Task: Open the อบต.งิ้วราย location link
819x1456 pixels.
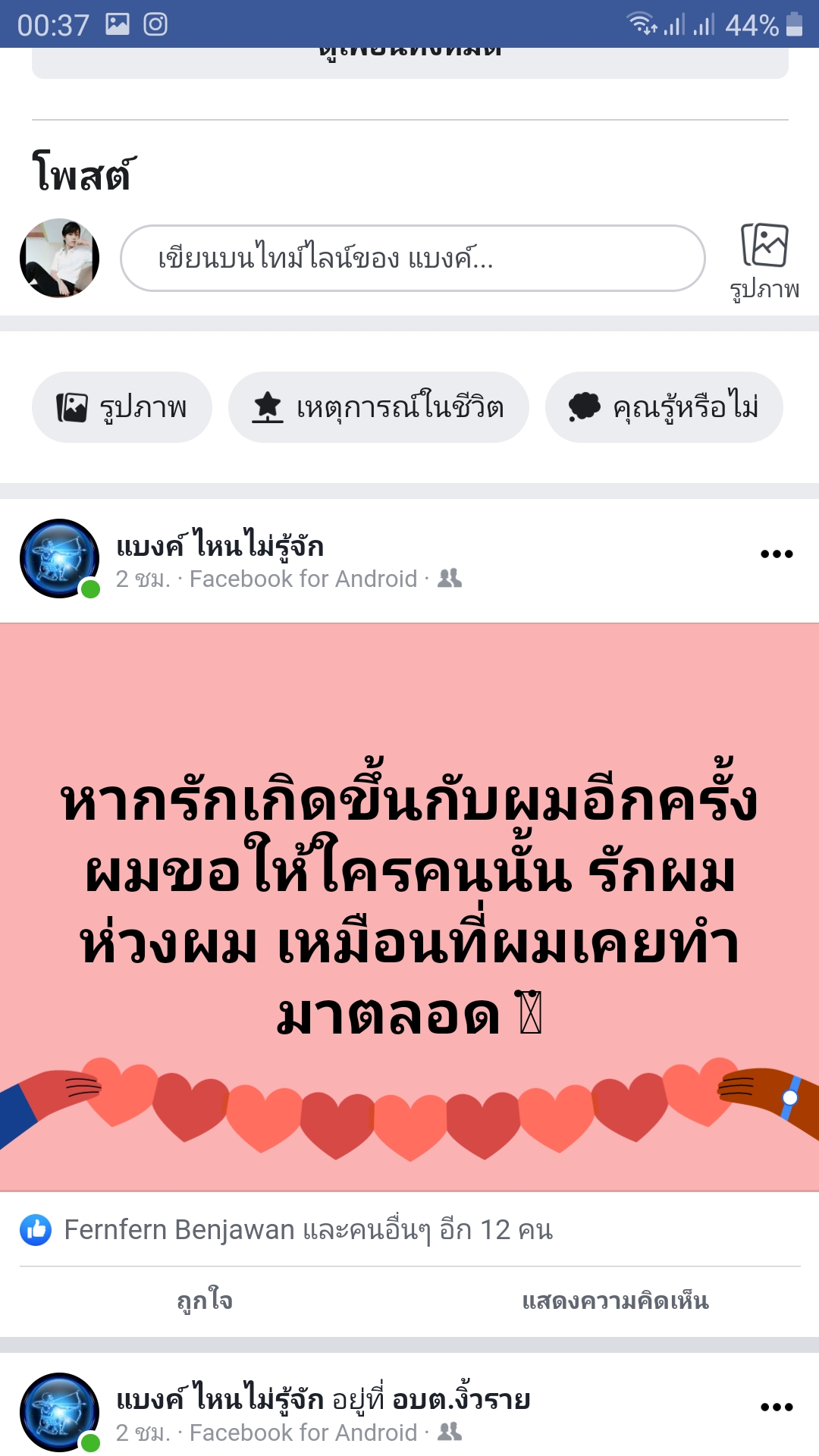Action: coord(461,1399)
